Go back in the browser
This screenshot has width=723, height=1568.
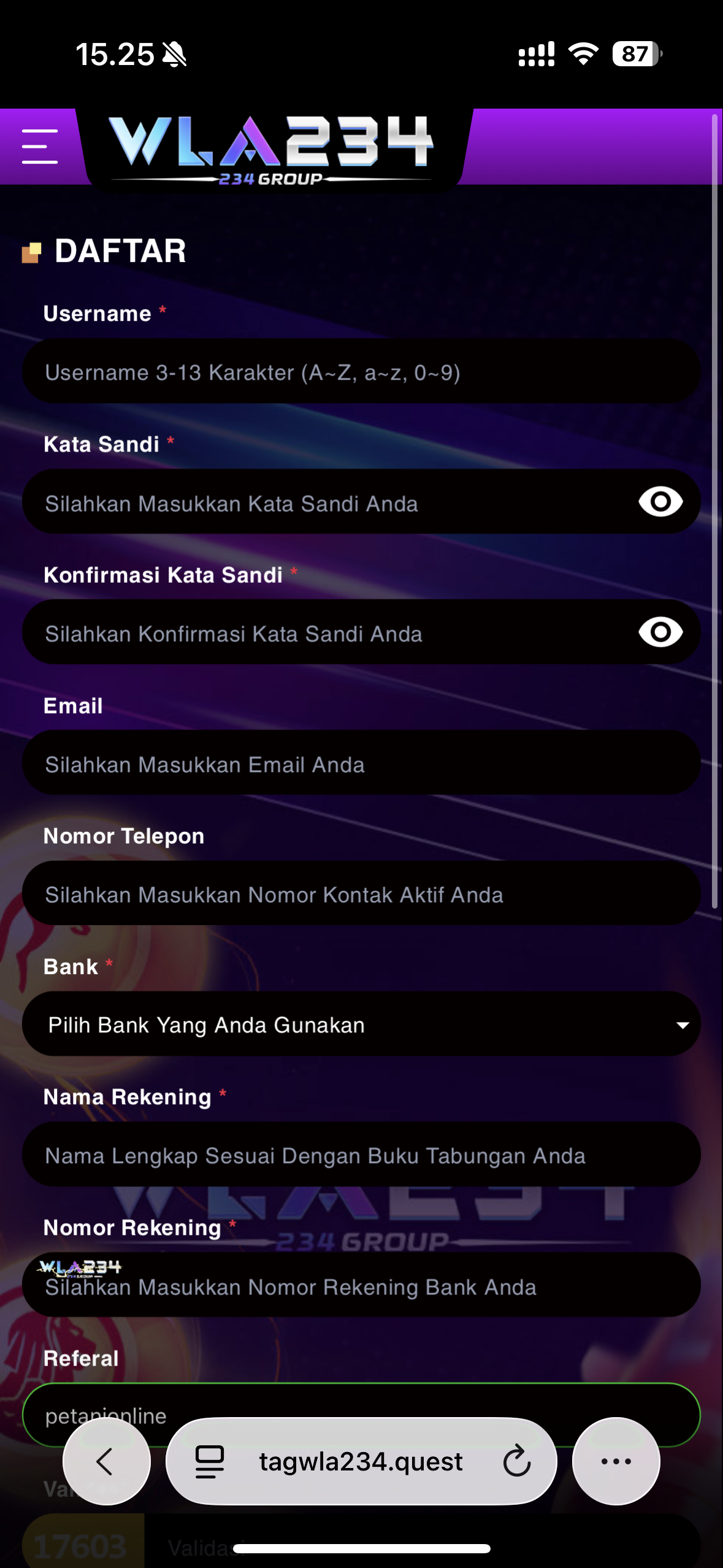tap(107, 1461)
